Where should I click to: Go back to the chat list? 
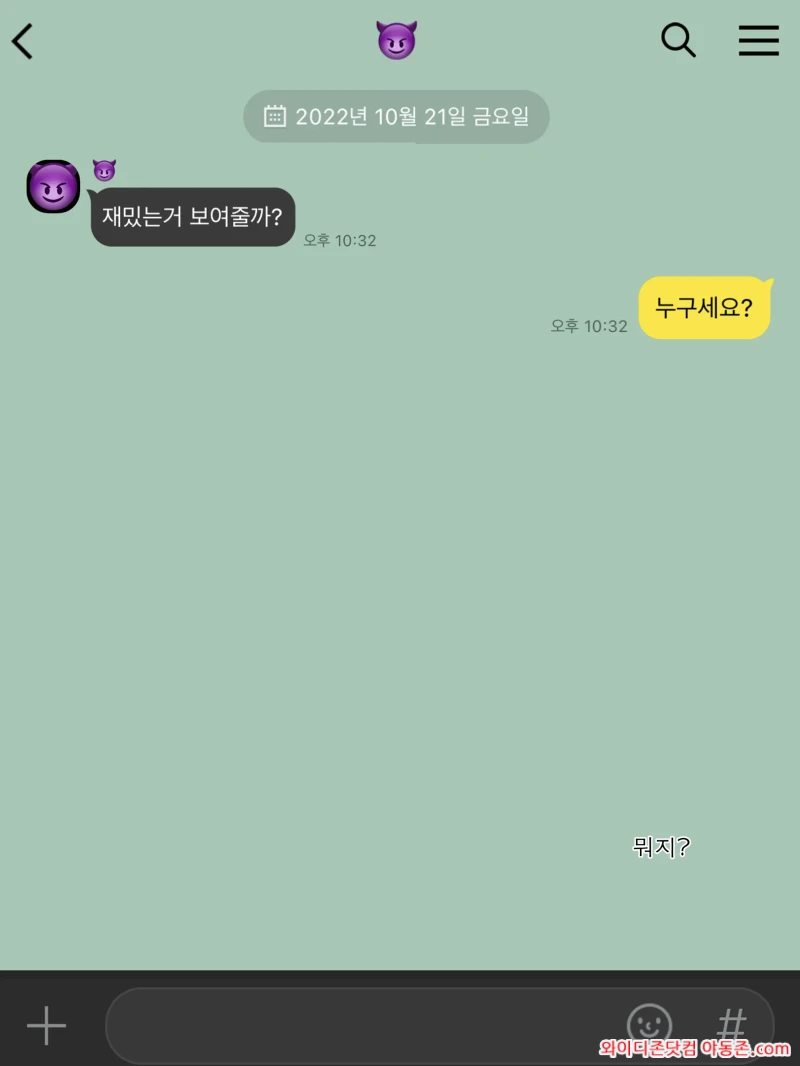coord(23,41)
